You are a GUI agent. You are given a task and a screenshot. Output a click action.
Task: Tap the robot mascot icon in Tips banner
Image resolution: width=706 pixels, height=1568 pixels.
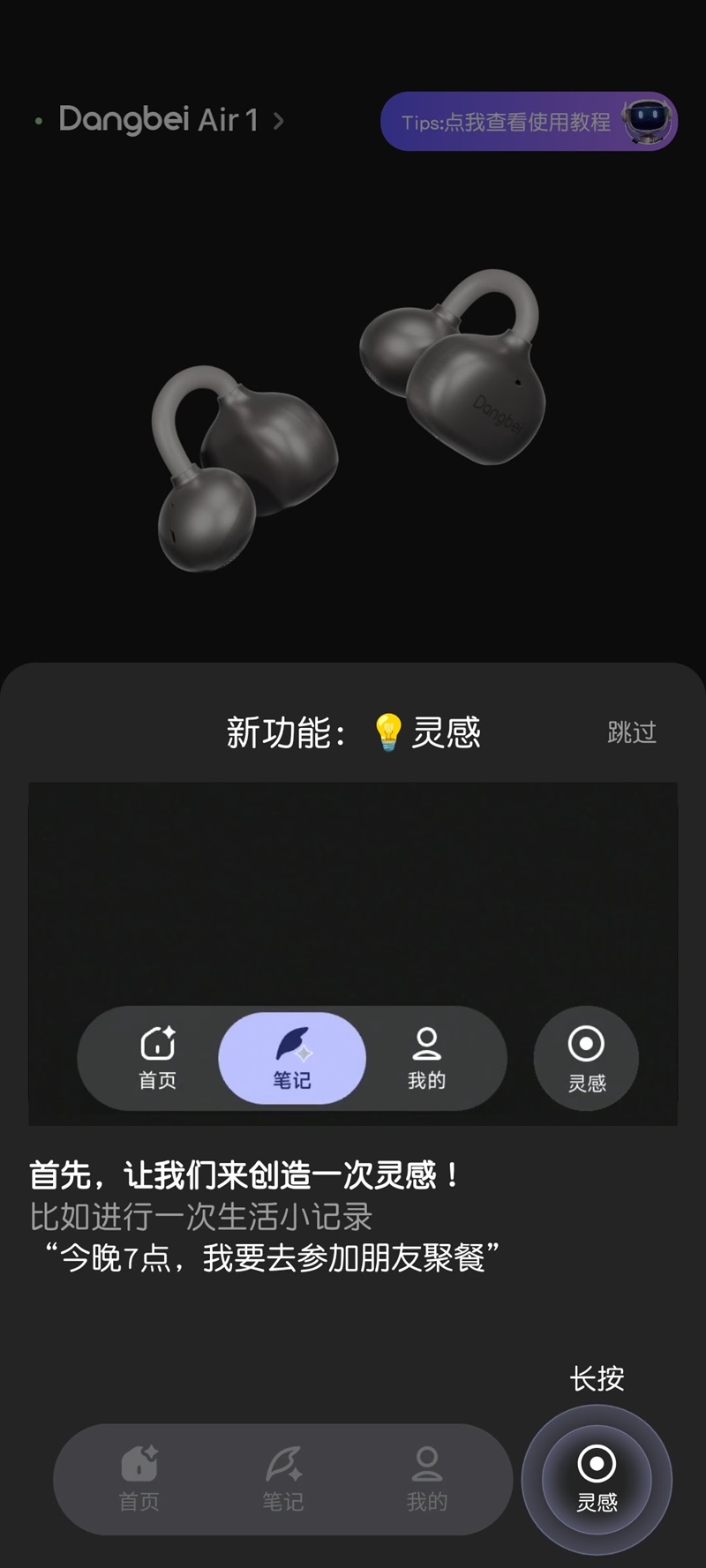647,122
